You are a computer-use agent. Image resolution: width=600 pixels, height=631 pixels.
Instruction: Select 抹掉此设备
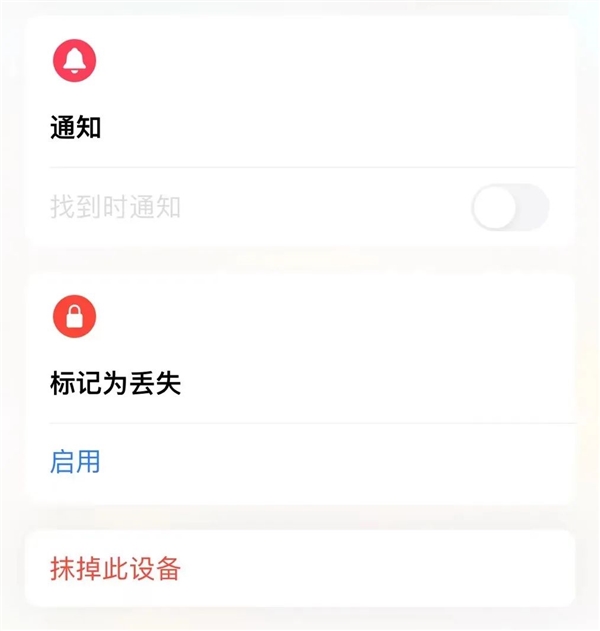(x=116, y=569)
